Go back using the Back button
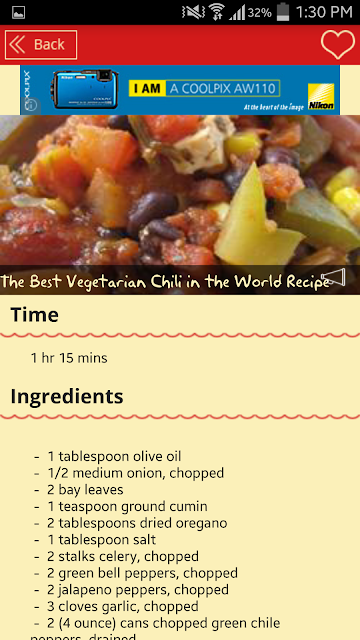 (x=41, y=44)
